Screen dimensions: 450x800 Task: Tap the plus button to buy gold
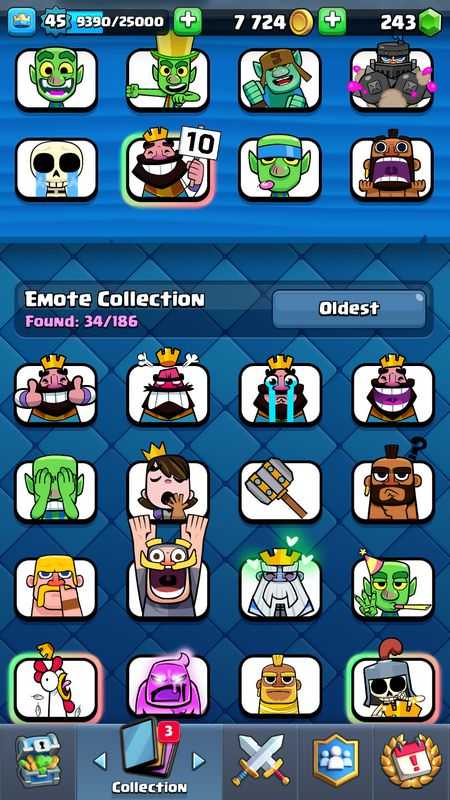pos(332,21)
